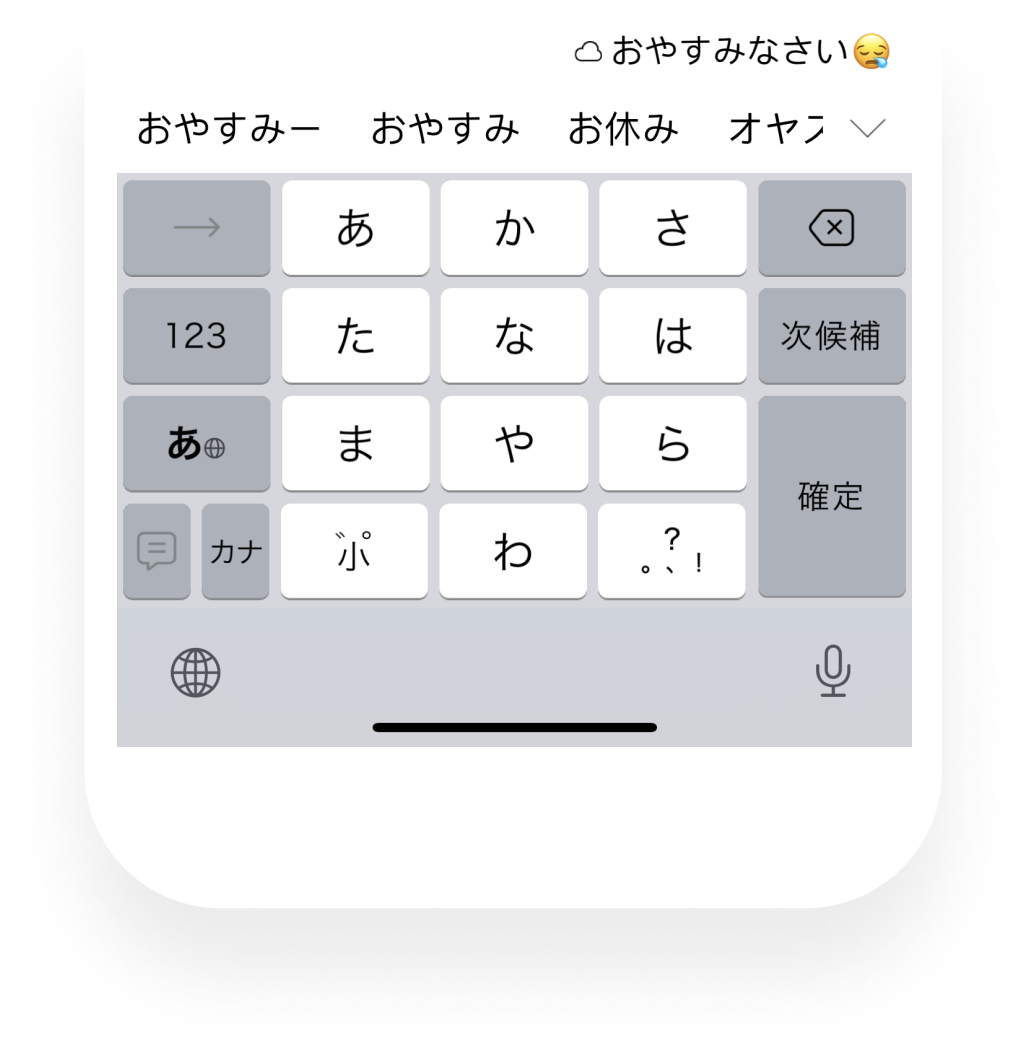Switch to the 123 number keyboard
Viewport: 1026px width, 1059px height.
point(196,336)
